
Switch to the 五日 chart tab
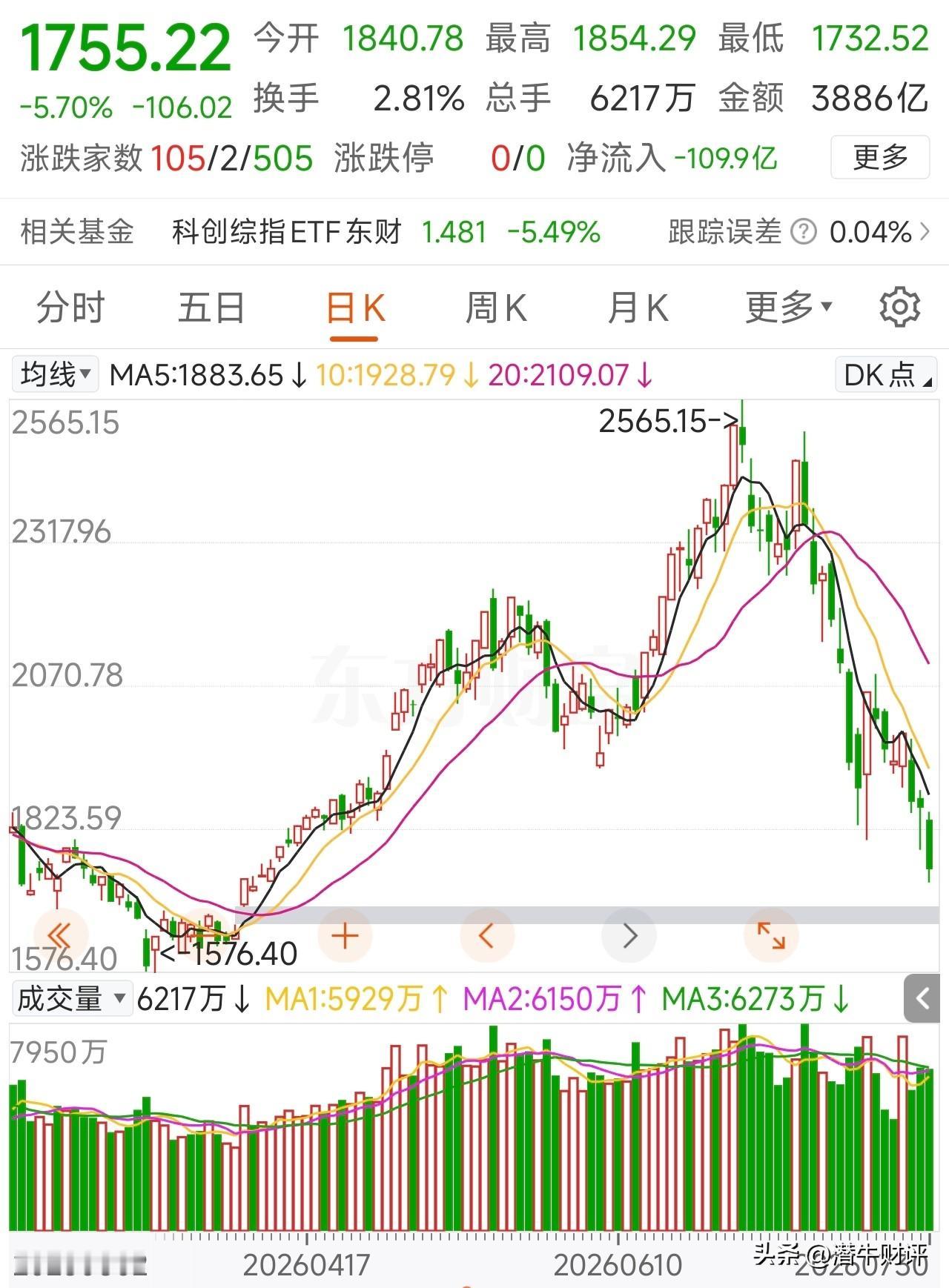pyautogui.click(x=211, y=308)
